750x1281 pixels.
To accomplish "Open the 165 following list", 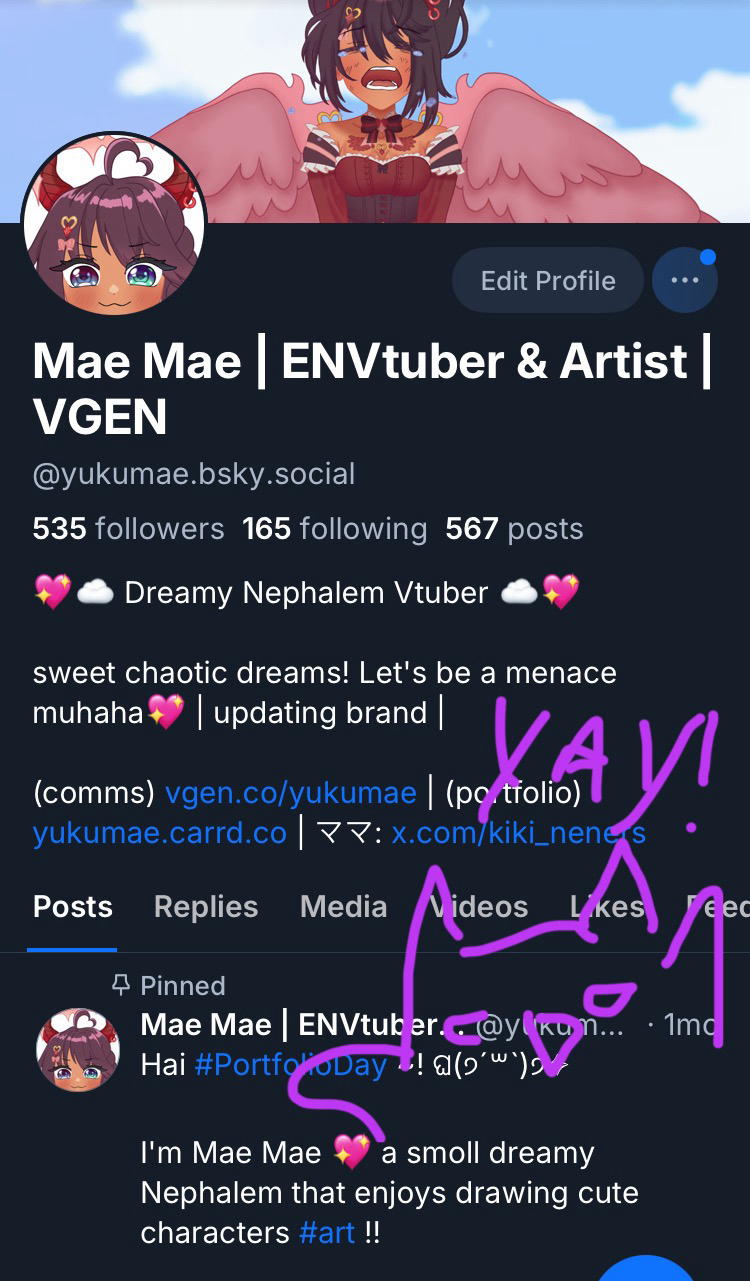I will coord(334,528).
